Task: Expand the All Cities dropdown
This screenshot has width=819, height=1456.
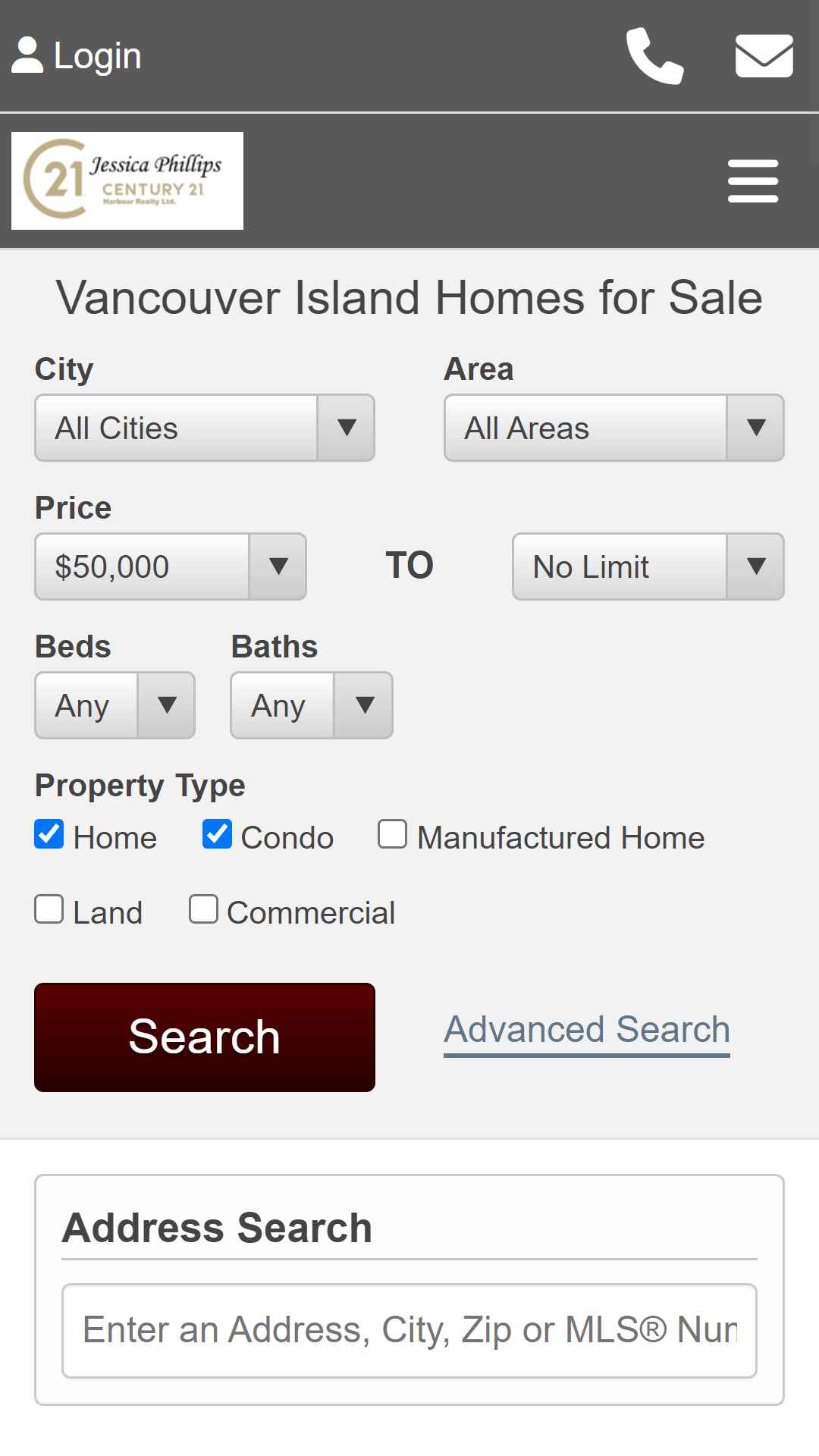Action: 205,428
